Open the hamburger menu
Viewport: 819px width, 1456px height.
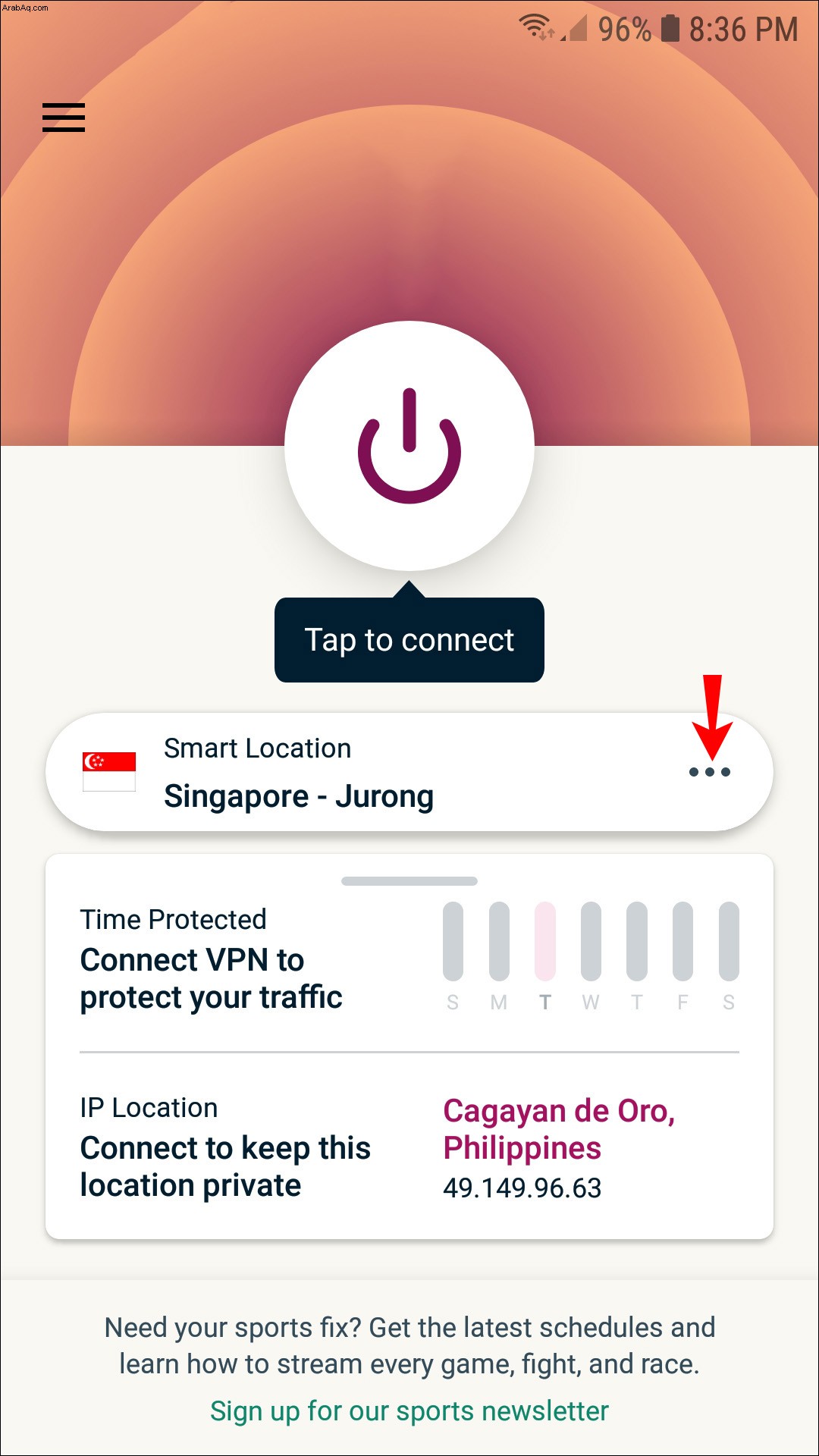point(64,118)
